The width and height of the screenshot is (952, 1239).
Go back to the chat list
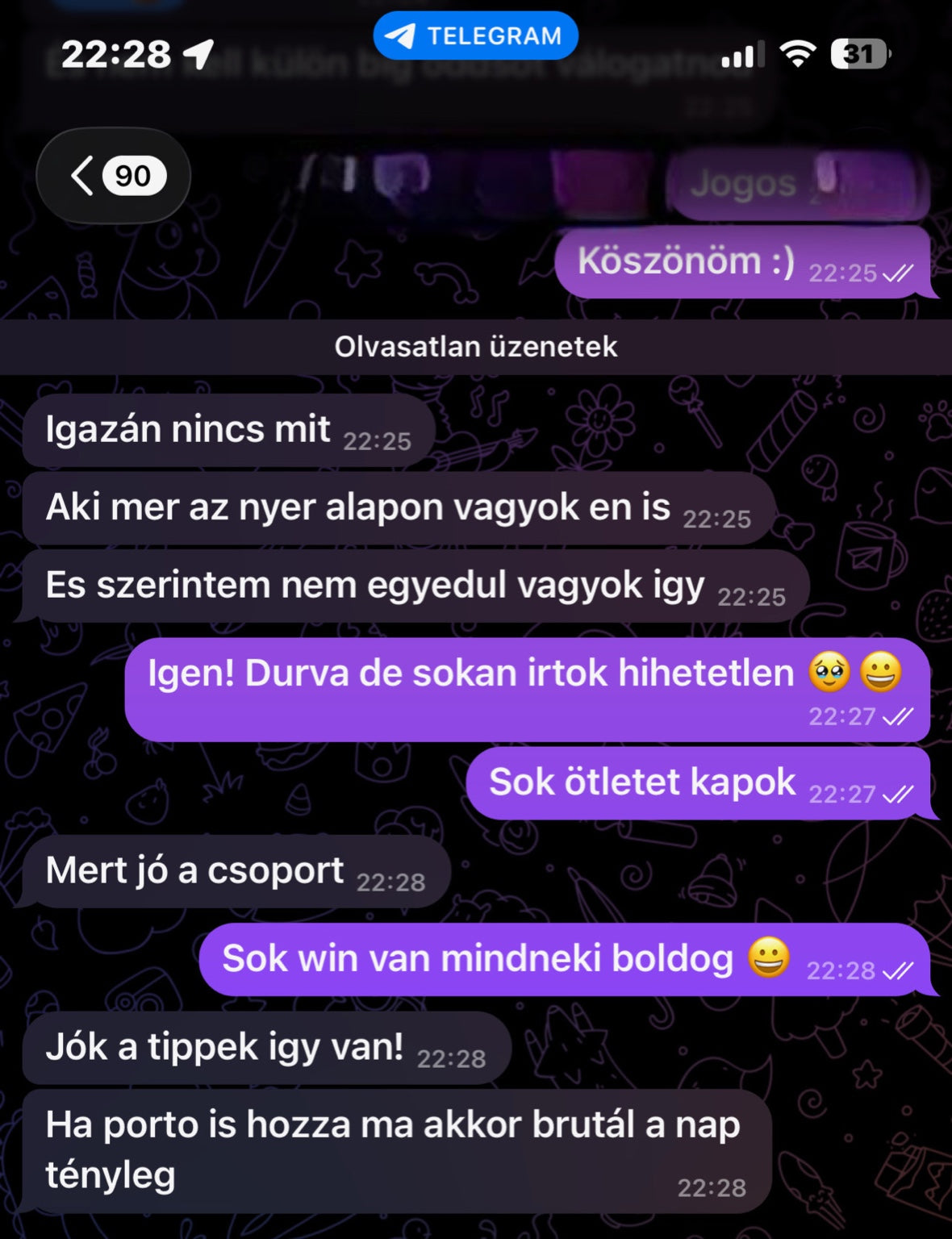(113, 175)
